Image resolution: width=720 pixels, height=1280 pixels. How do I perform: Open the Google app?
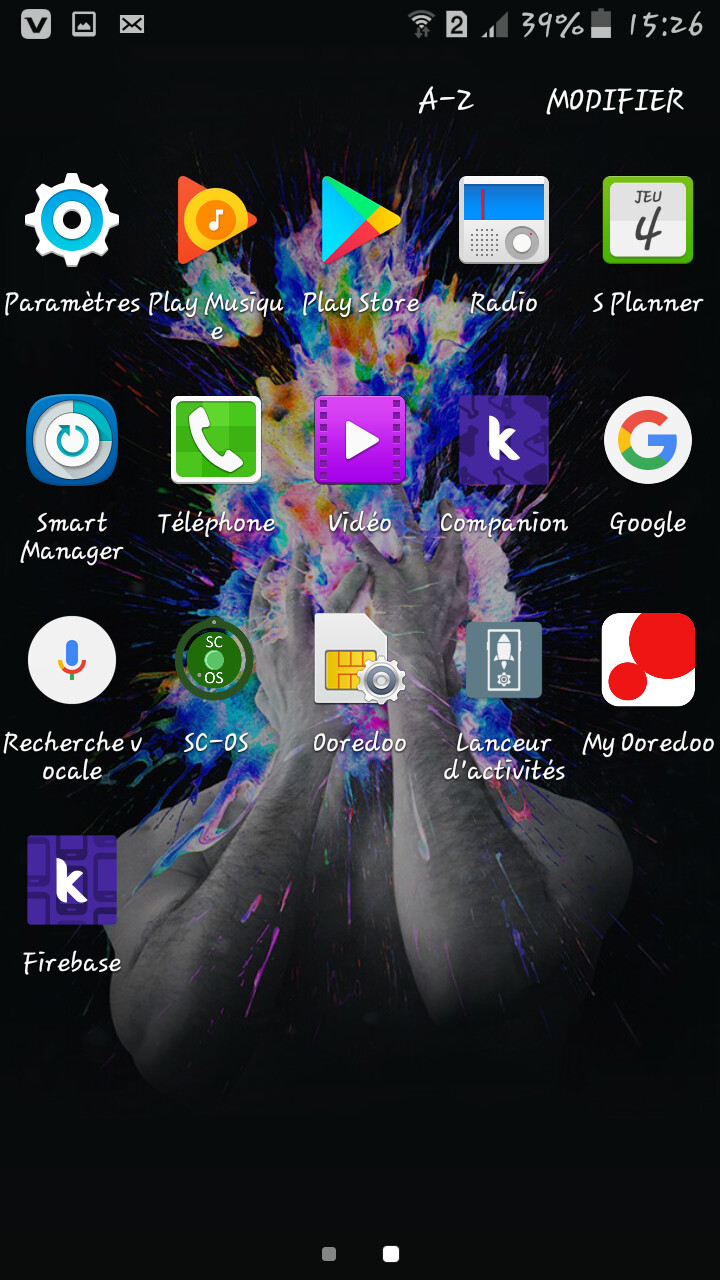coord(648,440)
